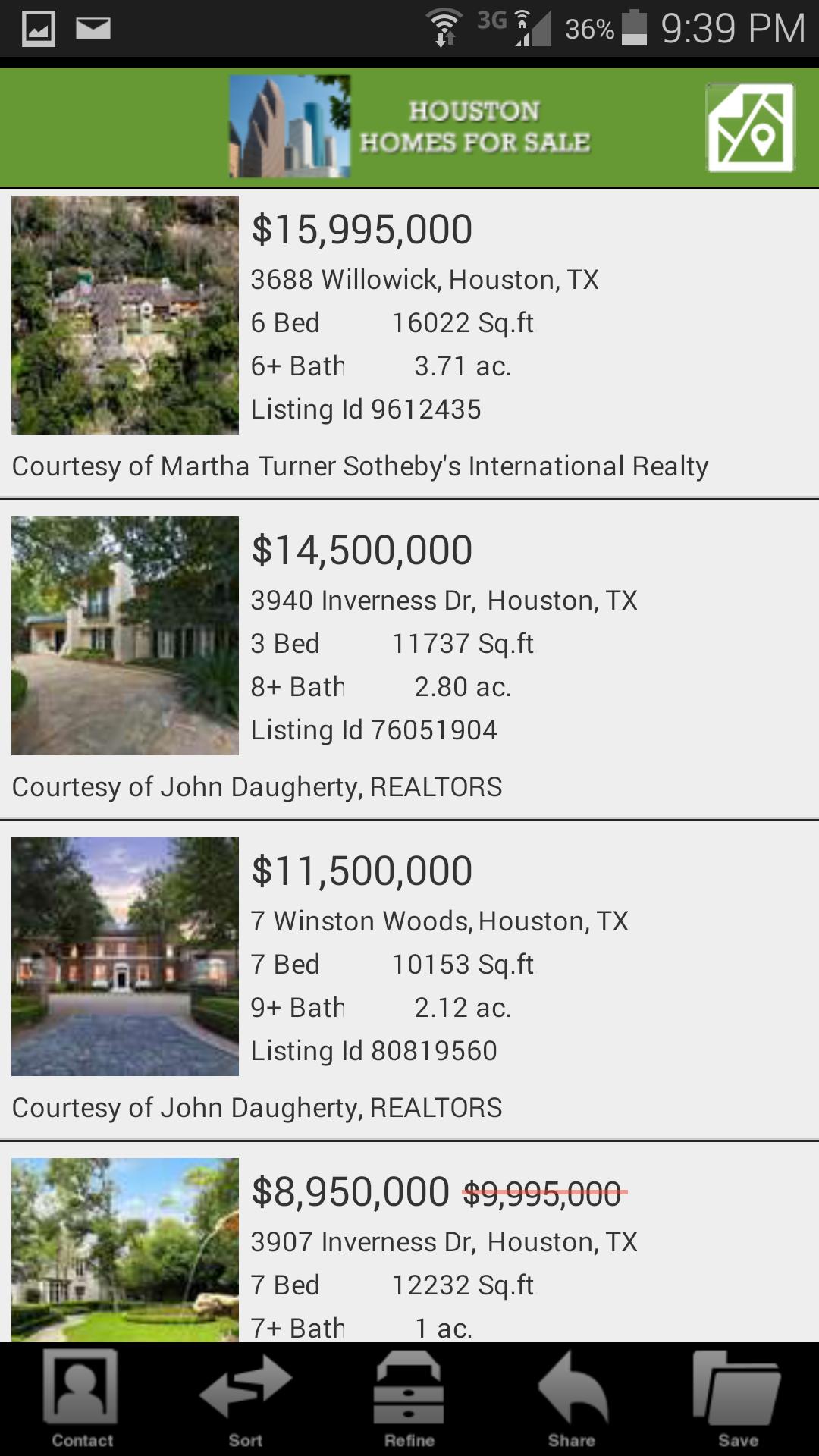This screenshot has width=819, height=1456.
Task: Click the Save folder icon
Action: pos(737,1399)
